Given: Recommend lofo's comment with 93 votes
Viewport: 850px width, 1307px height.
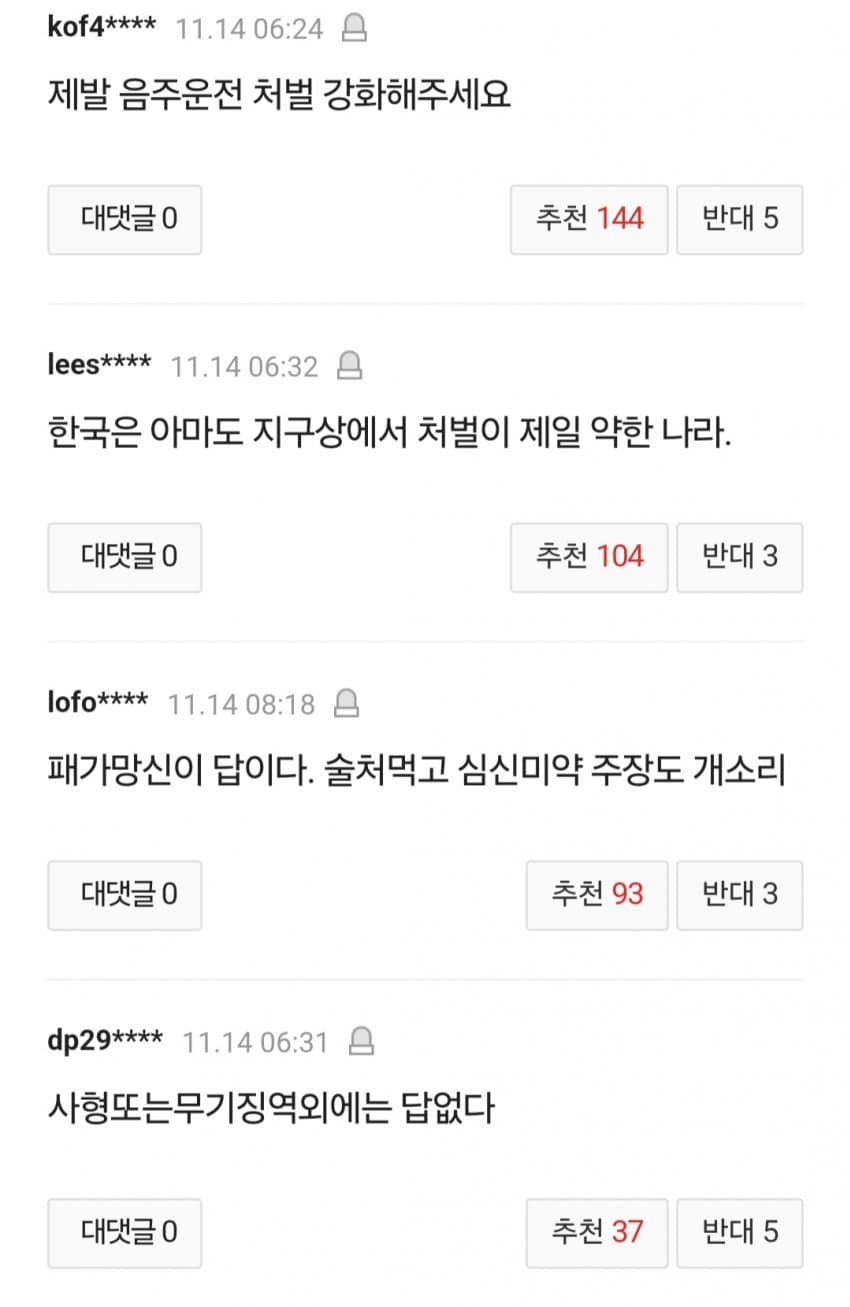Looking at the screenshot, I should 597,895.
